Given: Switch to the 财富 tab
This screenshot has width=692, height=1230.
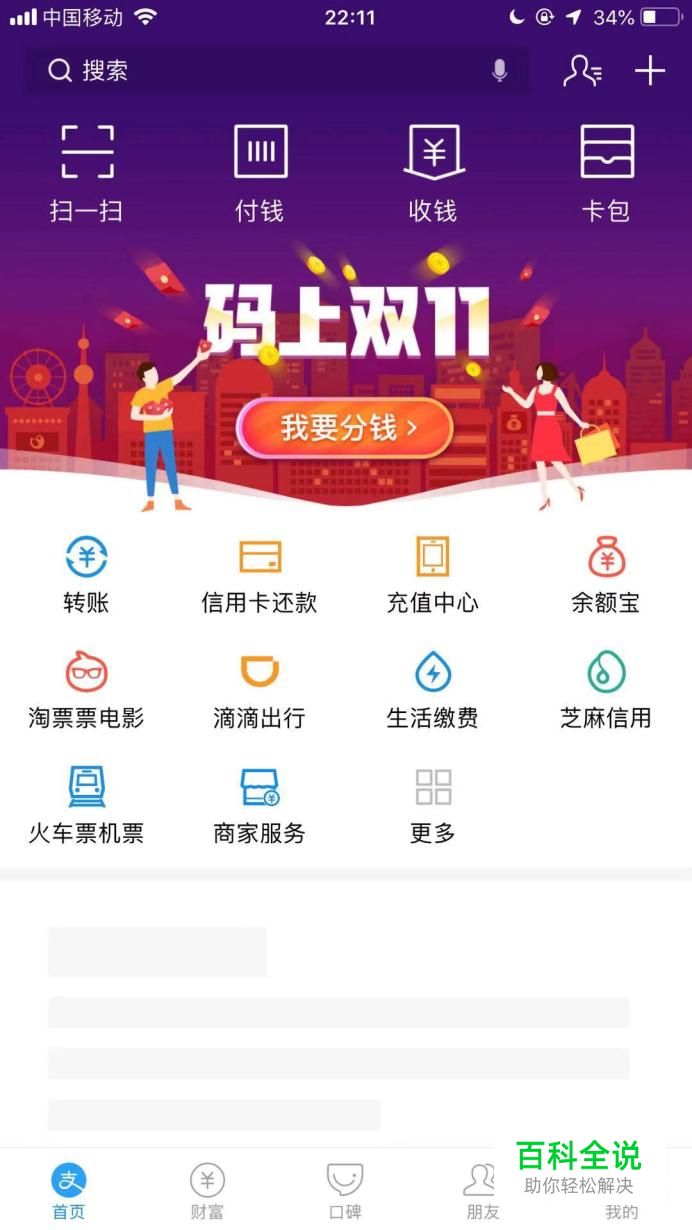Looking at the screenshot, I should point(207,1191).
